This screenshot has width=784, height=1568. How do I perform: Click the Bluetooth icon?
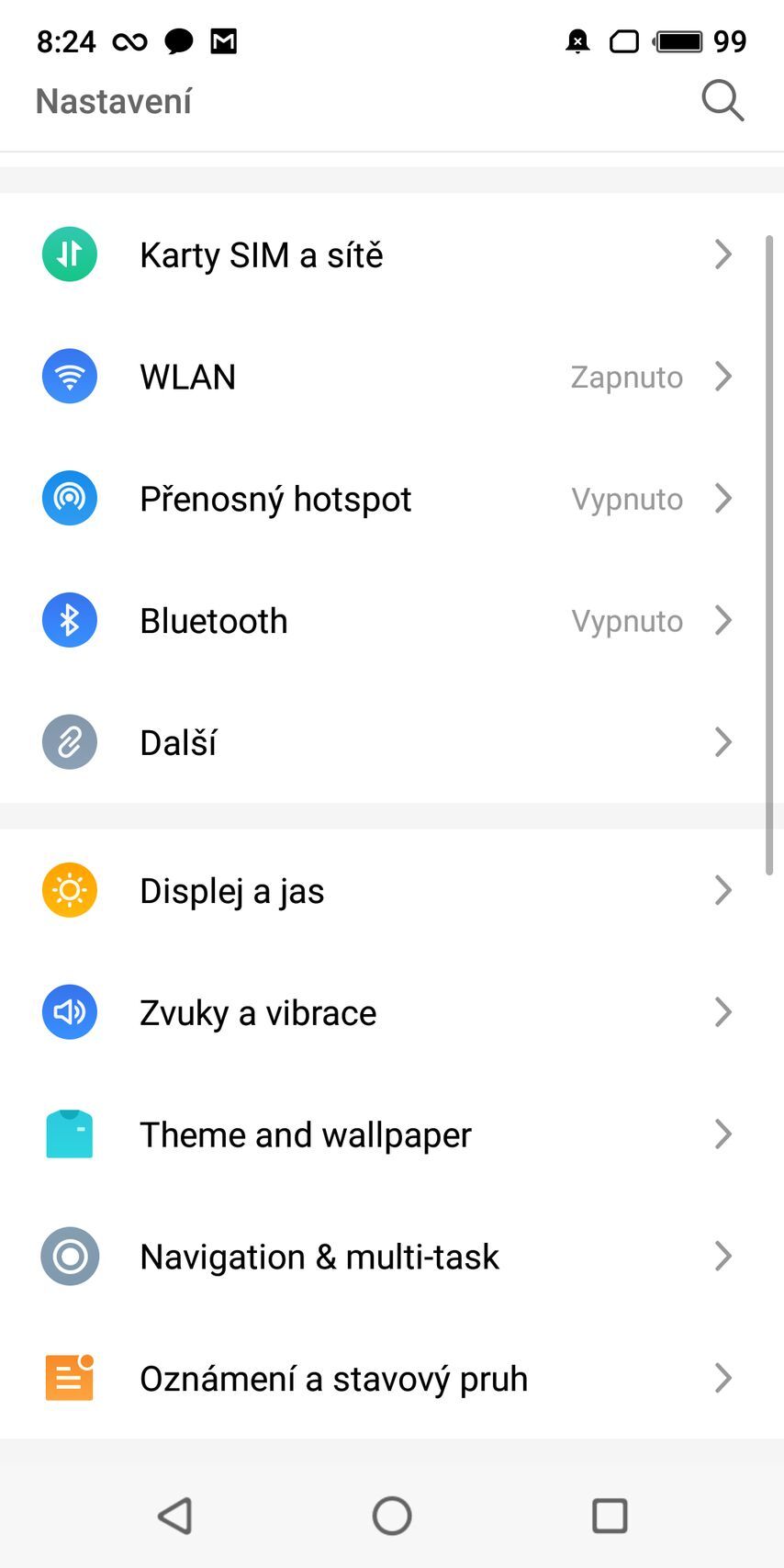coord(69,620)
